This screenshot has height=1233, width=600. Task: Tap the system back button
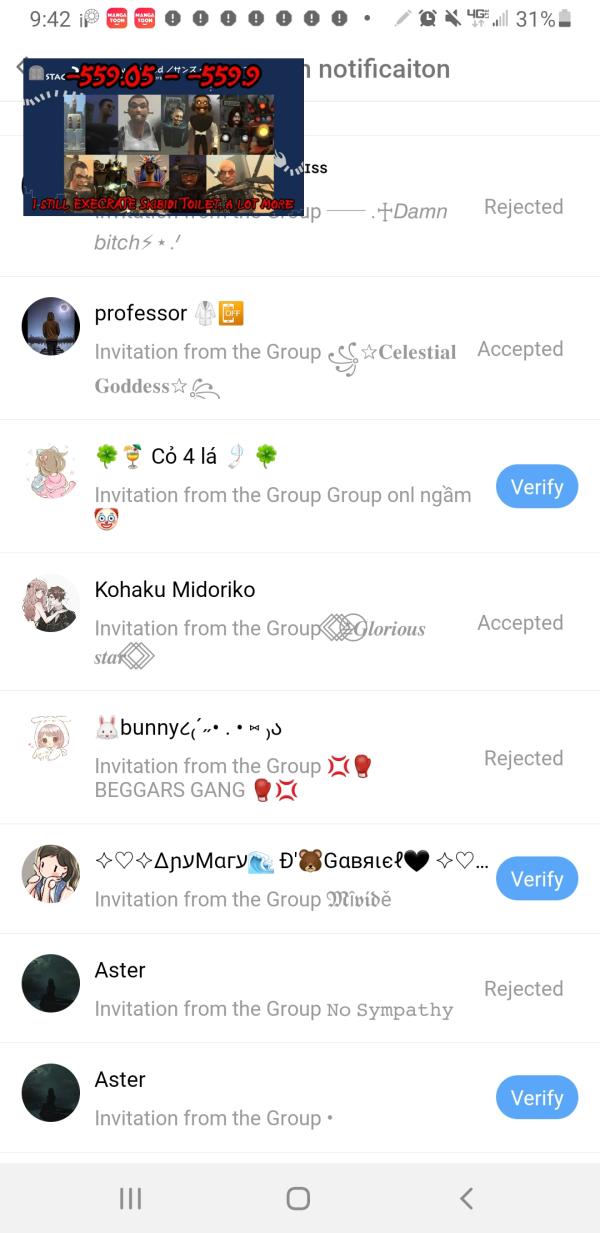465,1198
